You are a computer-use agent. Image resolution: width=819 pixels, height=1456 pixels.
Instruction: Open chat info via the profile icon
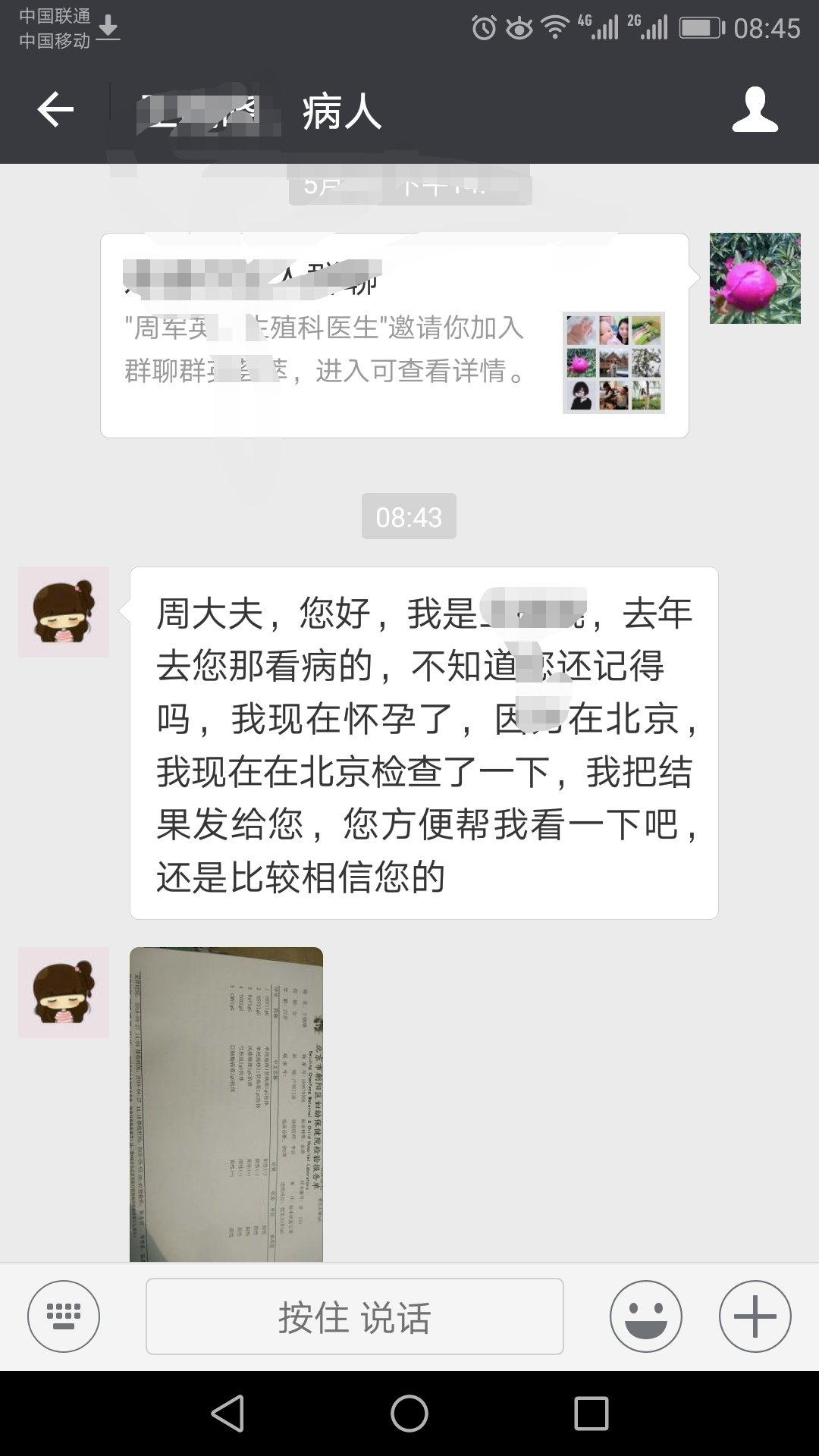coord(755,111)
